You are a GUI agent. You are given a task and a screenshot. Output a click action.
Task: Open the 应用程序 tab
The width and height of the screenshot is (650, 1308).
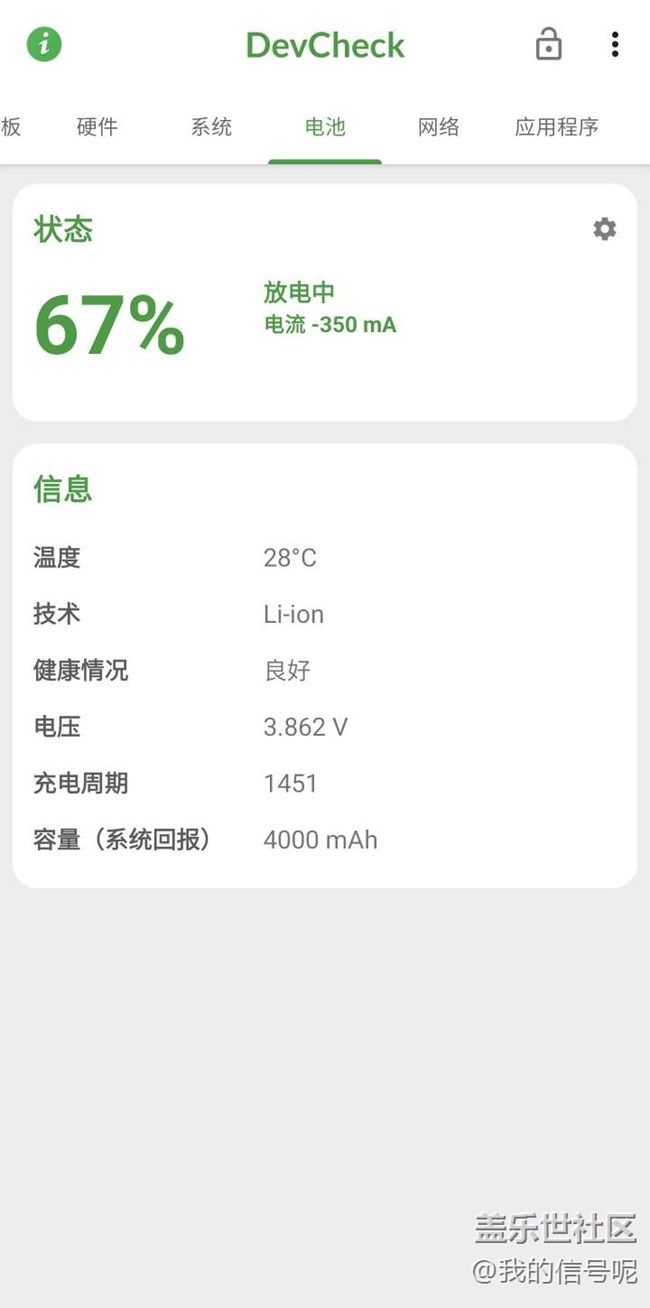point(557,127)
